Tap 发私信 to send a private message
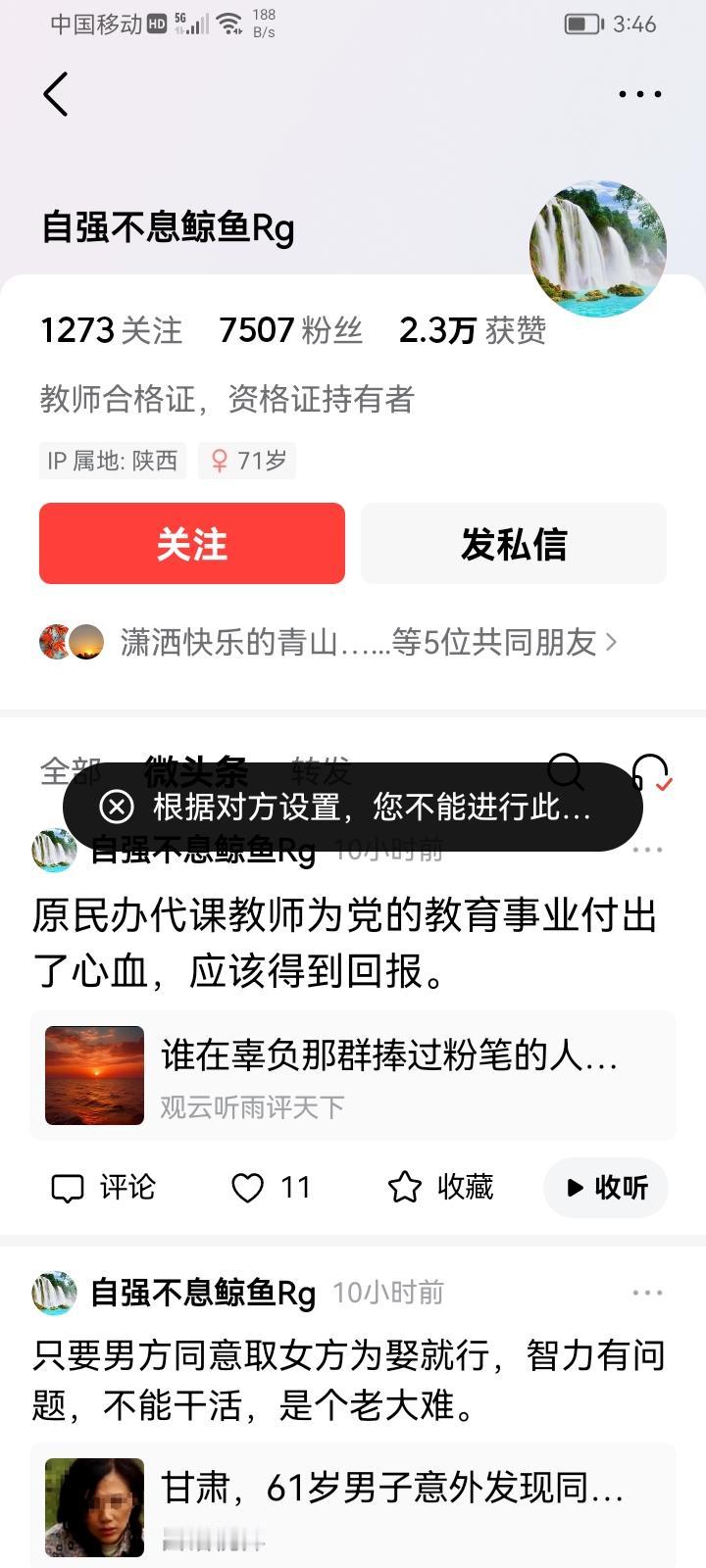706x1568 pixels. (513, 544)
